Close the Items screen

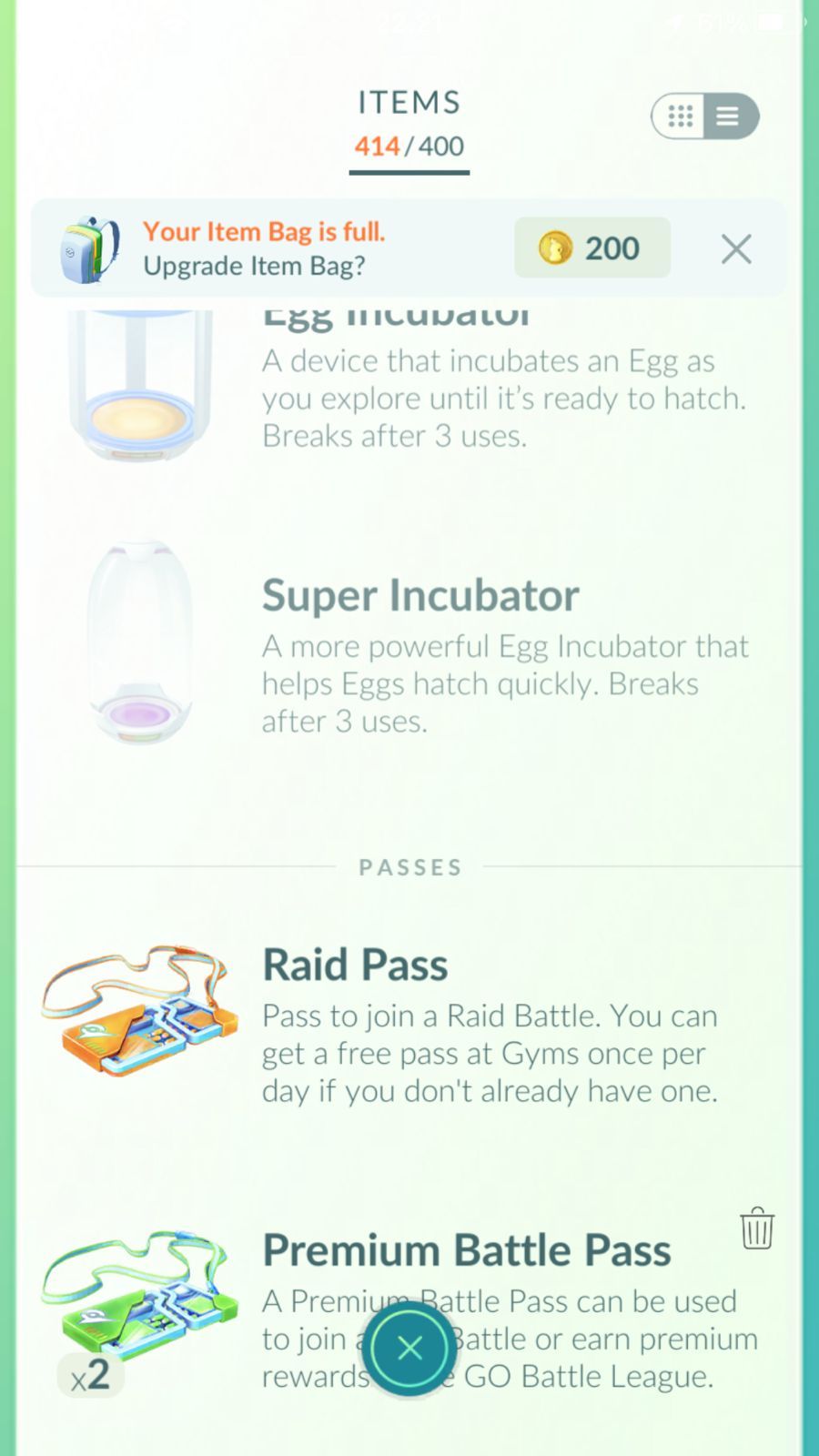click(x=409, y=1348)
